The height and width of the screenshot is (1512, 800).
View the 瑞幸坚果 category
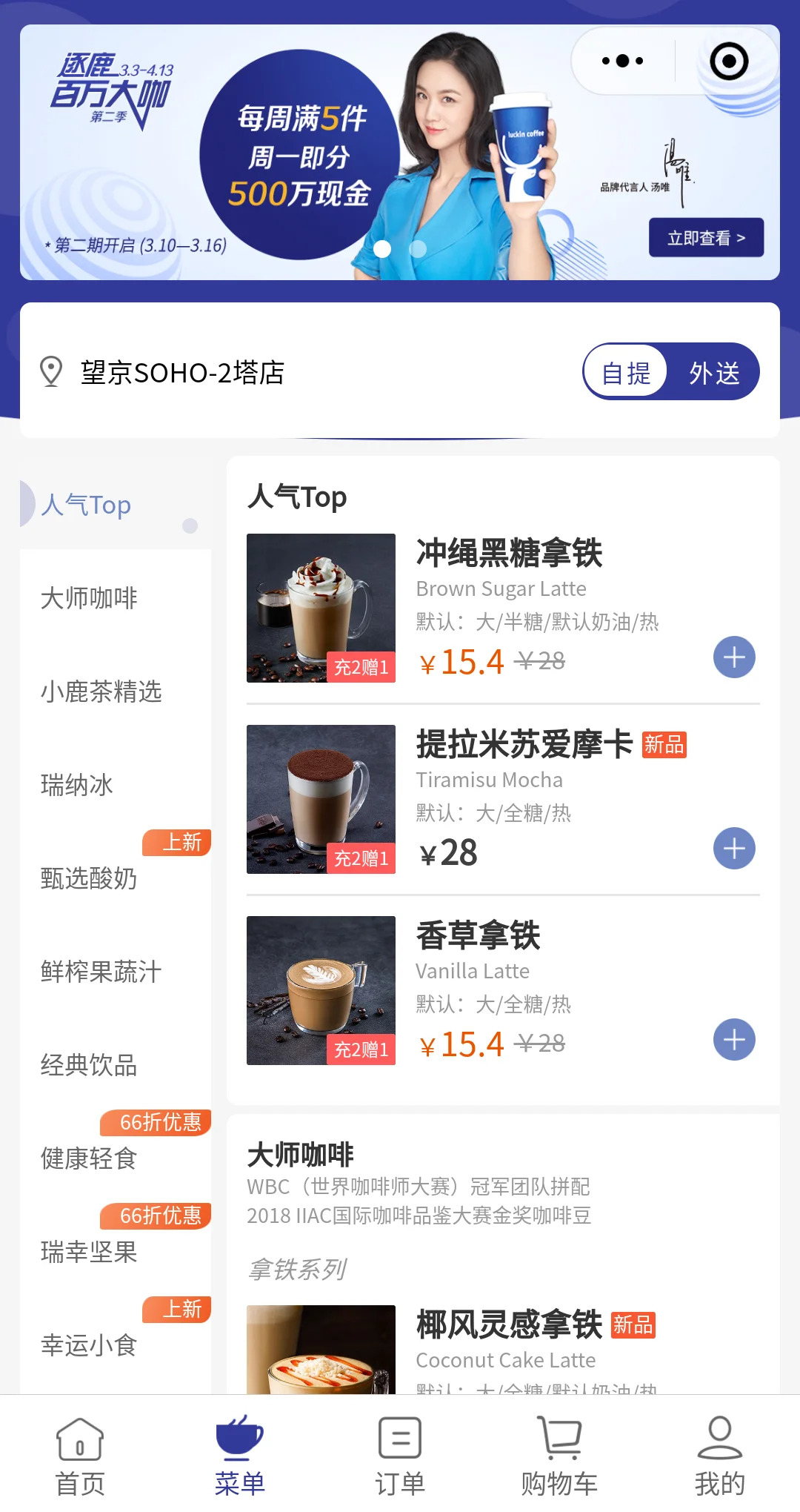(x=89, y=1252)
